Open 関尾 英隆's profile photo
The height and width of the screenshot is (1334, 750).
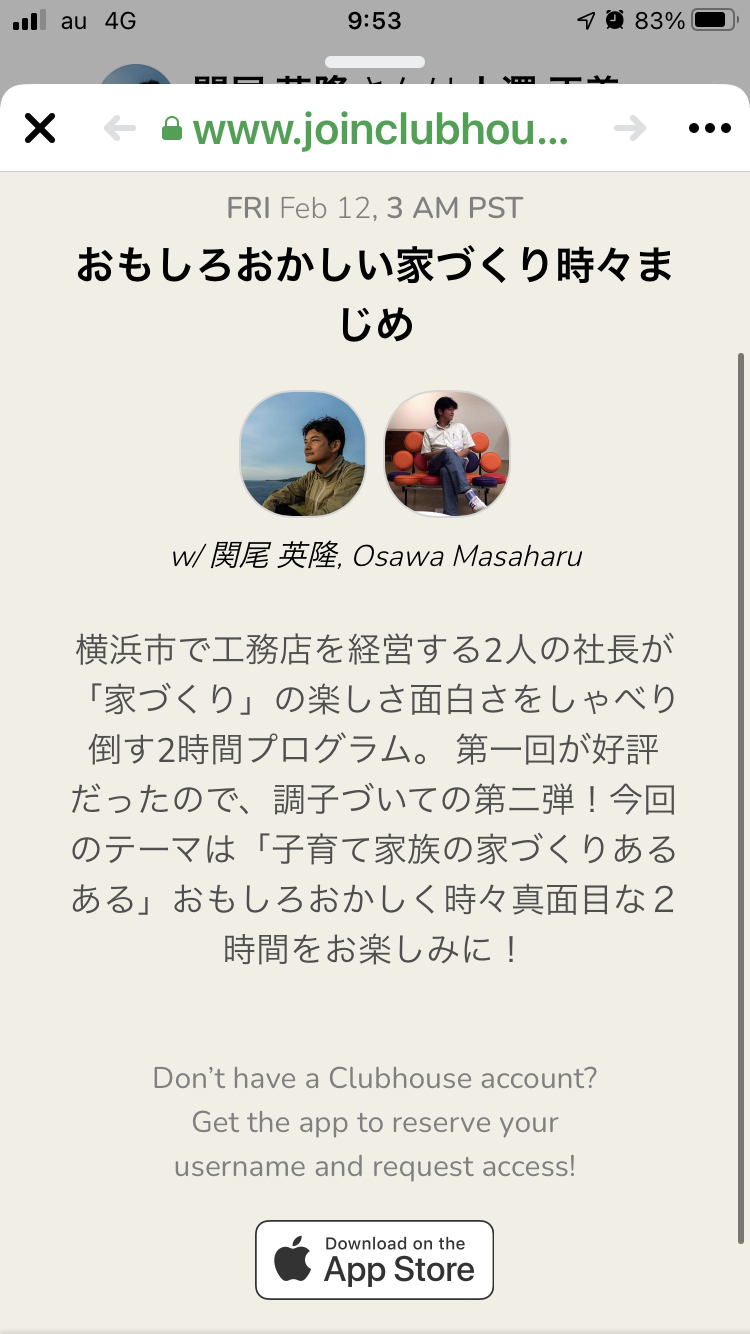303,454
